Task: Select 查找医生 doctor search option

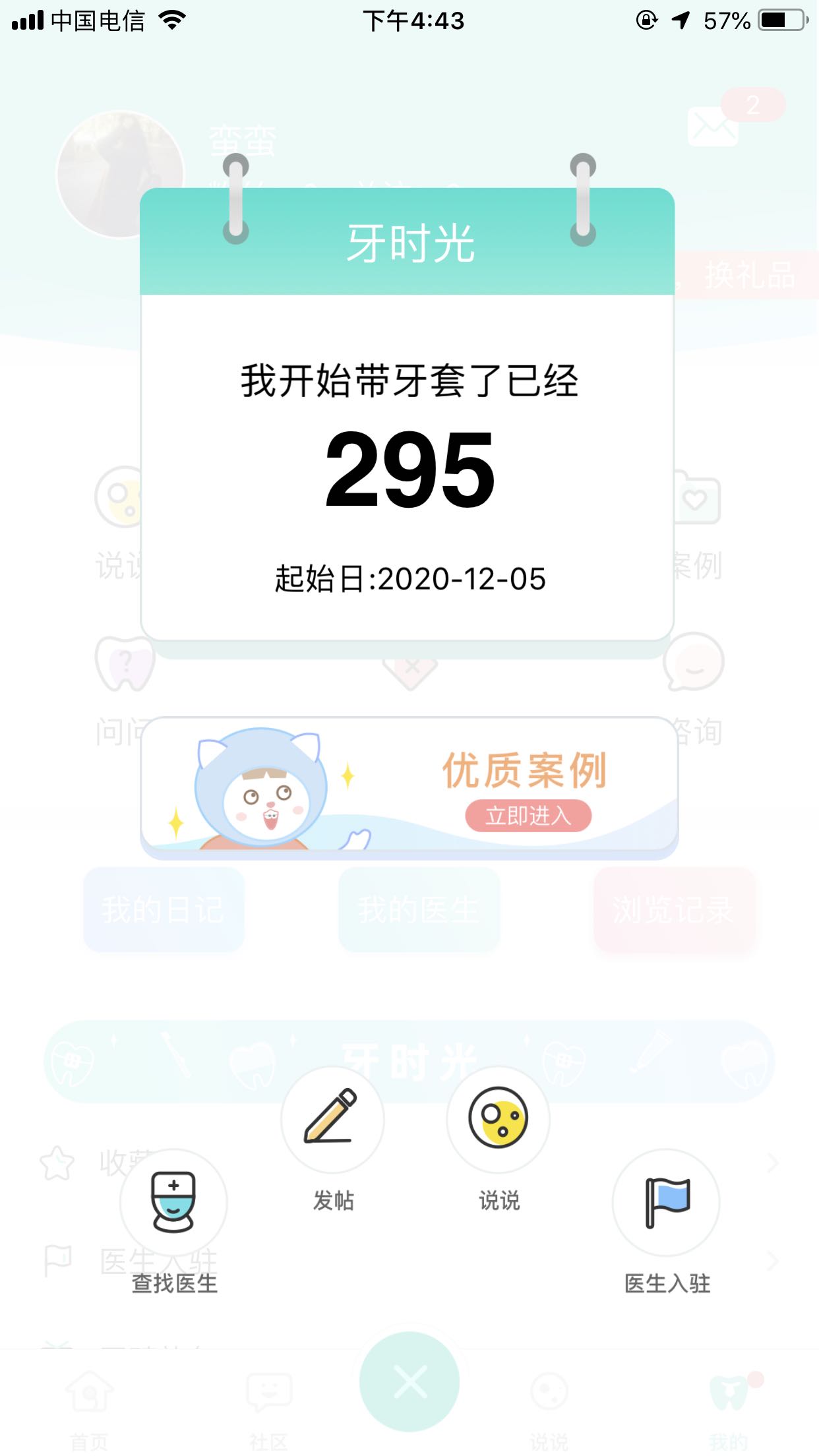Action: pyautogui.click(x=173, y=1202)
